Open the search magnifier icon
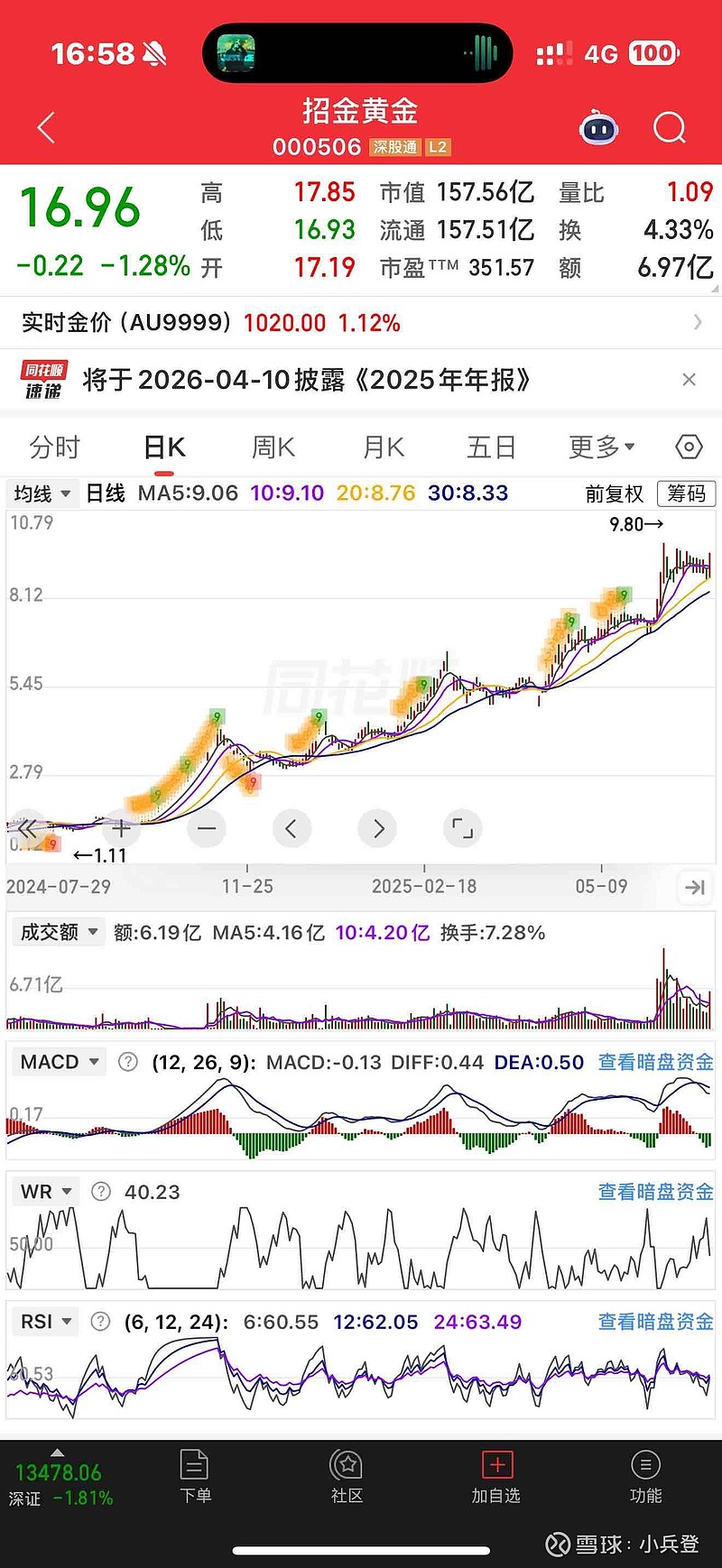722x1568 pixels. (670, 128)
